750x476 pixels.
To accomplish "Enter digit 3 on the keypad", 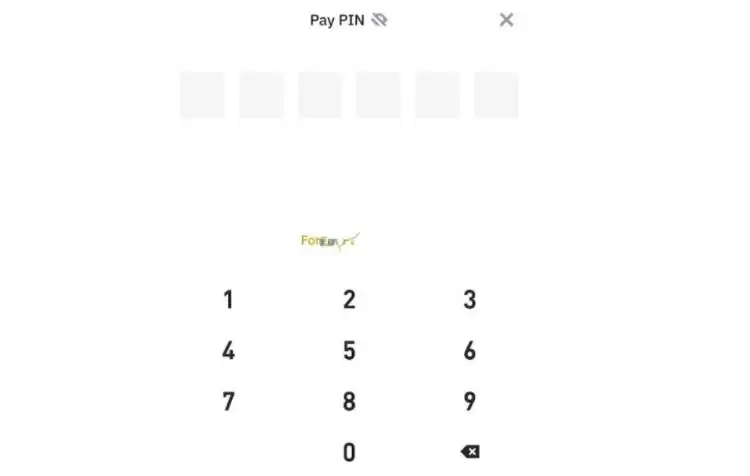I will (469, 299).
